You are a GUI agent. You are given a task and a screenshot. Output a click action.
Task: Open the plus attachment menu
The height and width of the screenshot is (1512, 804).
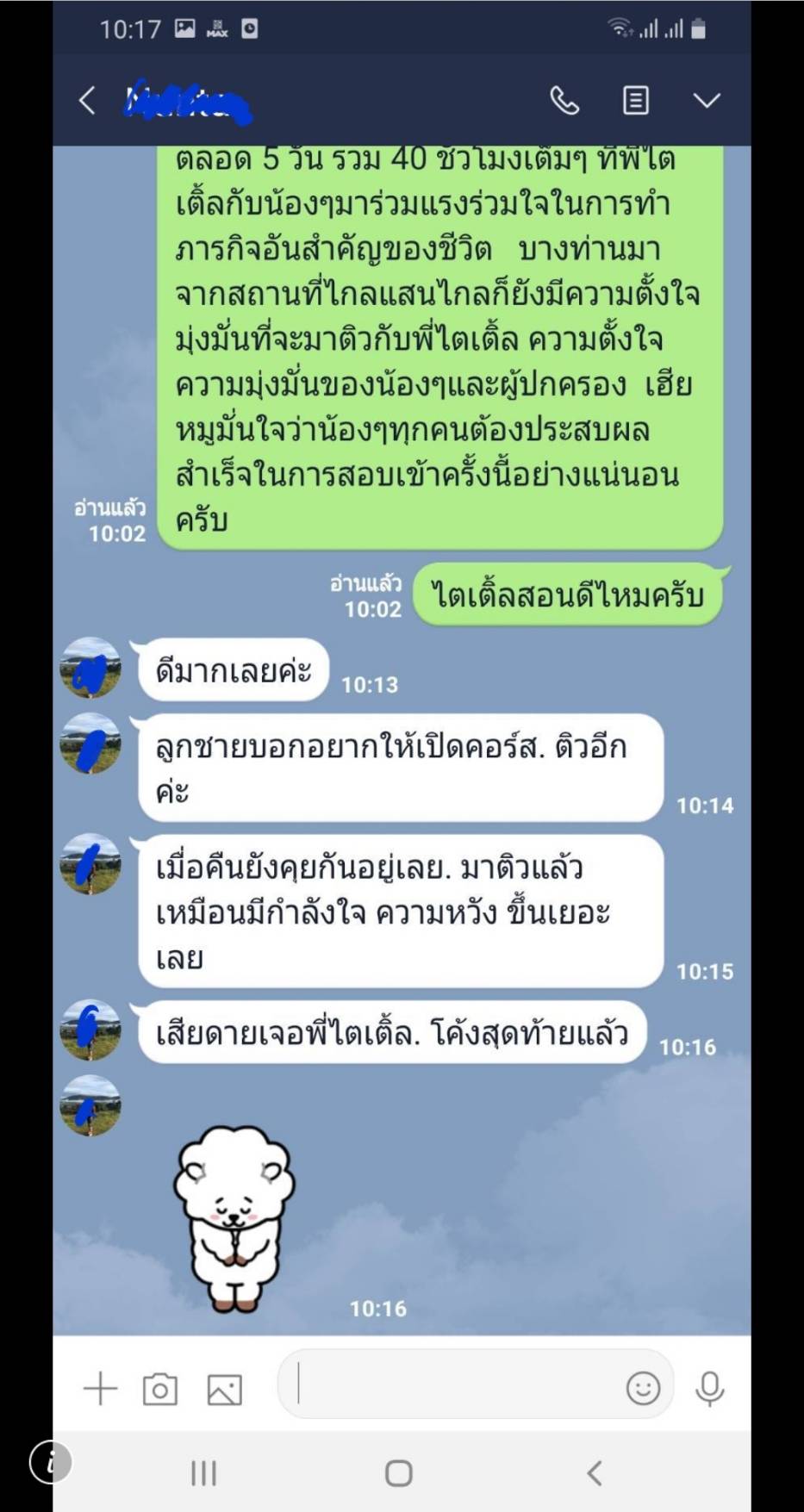(x=100, y=1389)
